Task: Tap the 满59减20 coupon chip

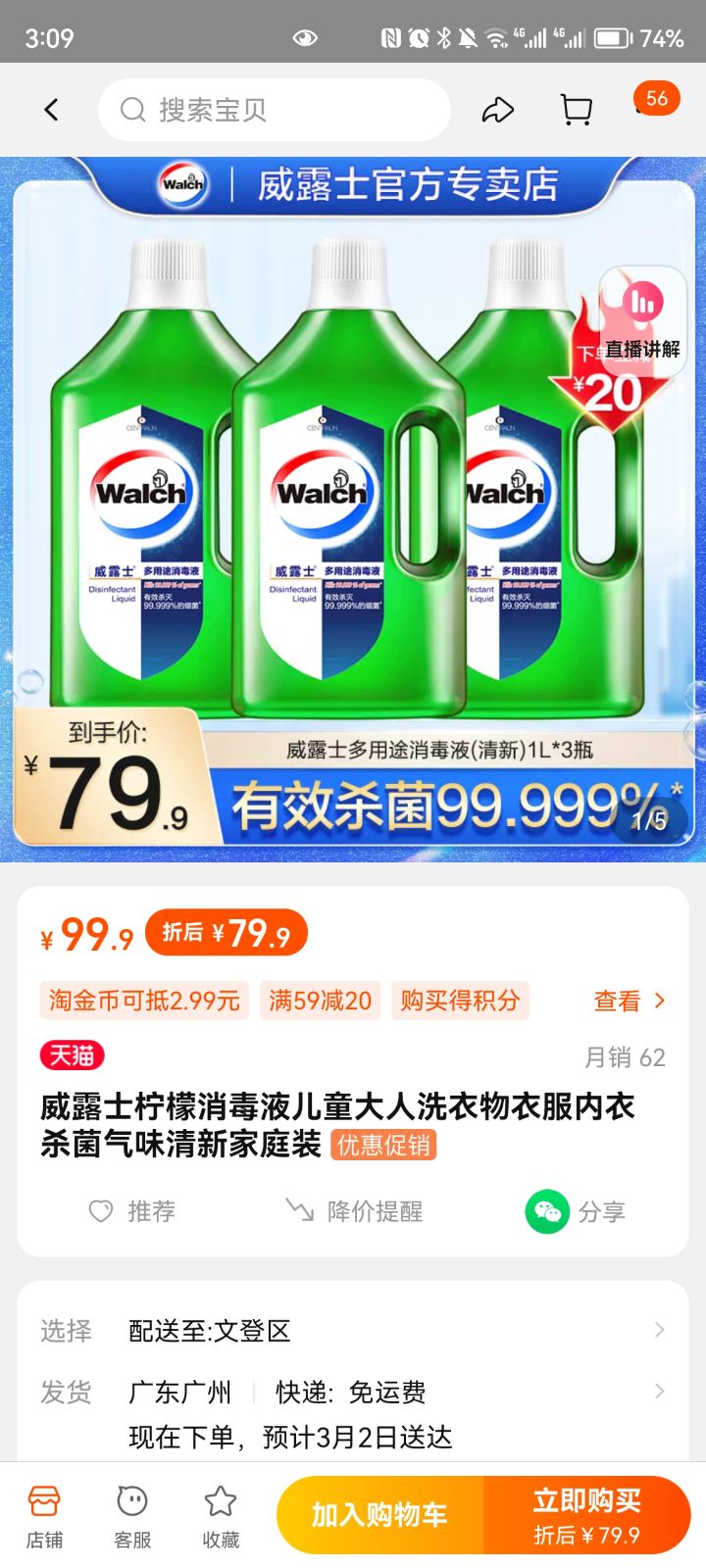Action: (x=320, y=1001)
